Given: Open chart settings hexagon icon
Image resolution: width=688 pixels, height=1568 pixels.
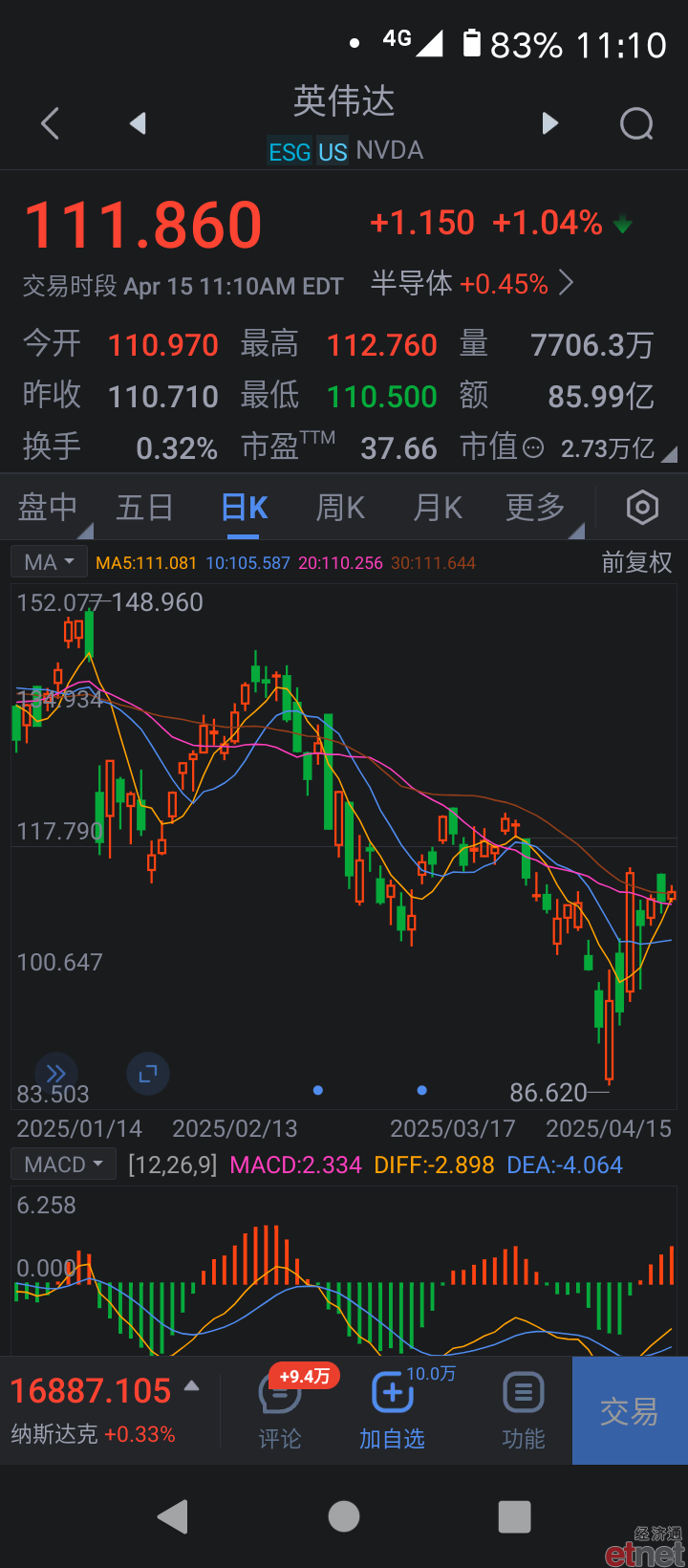Looking at the screenshot, I should (x=642, y=508).
